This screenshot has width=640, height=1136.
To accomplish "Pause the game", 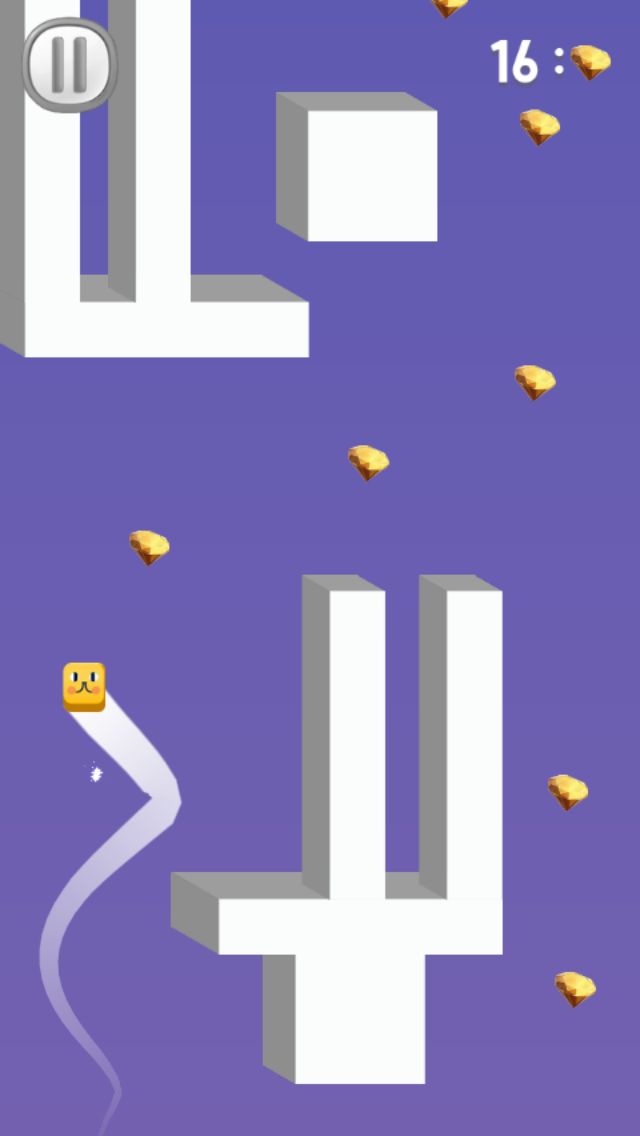I will (x=70, y=65).
